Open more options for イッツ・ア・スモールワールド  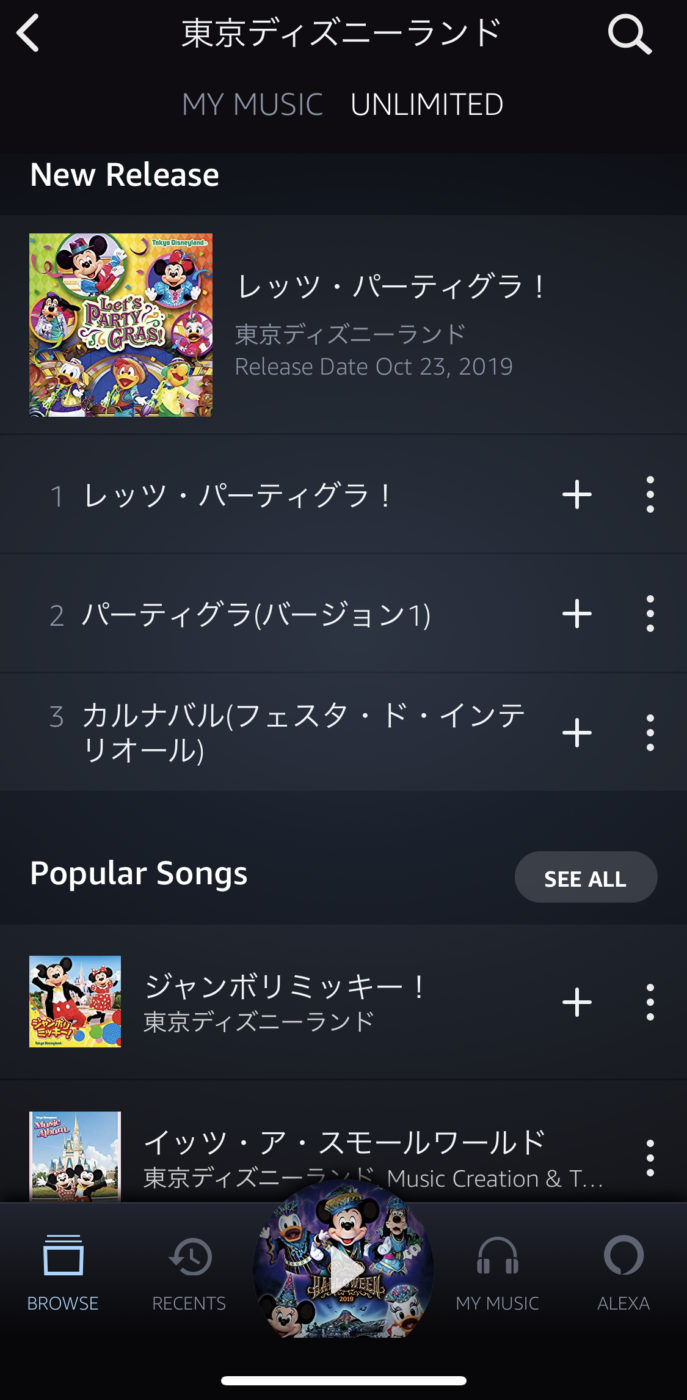(x=650, y=1158)
